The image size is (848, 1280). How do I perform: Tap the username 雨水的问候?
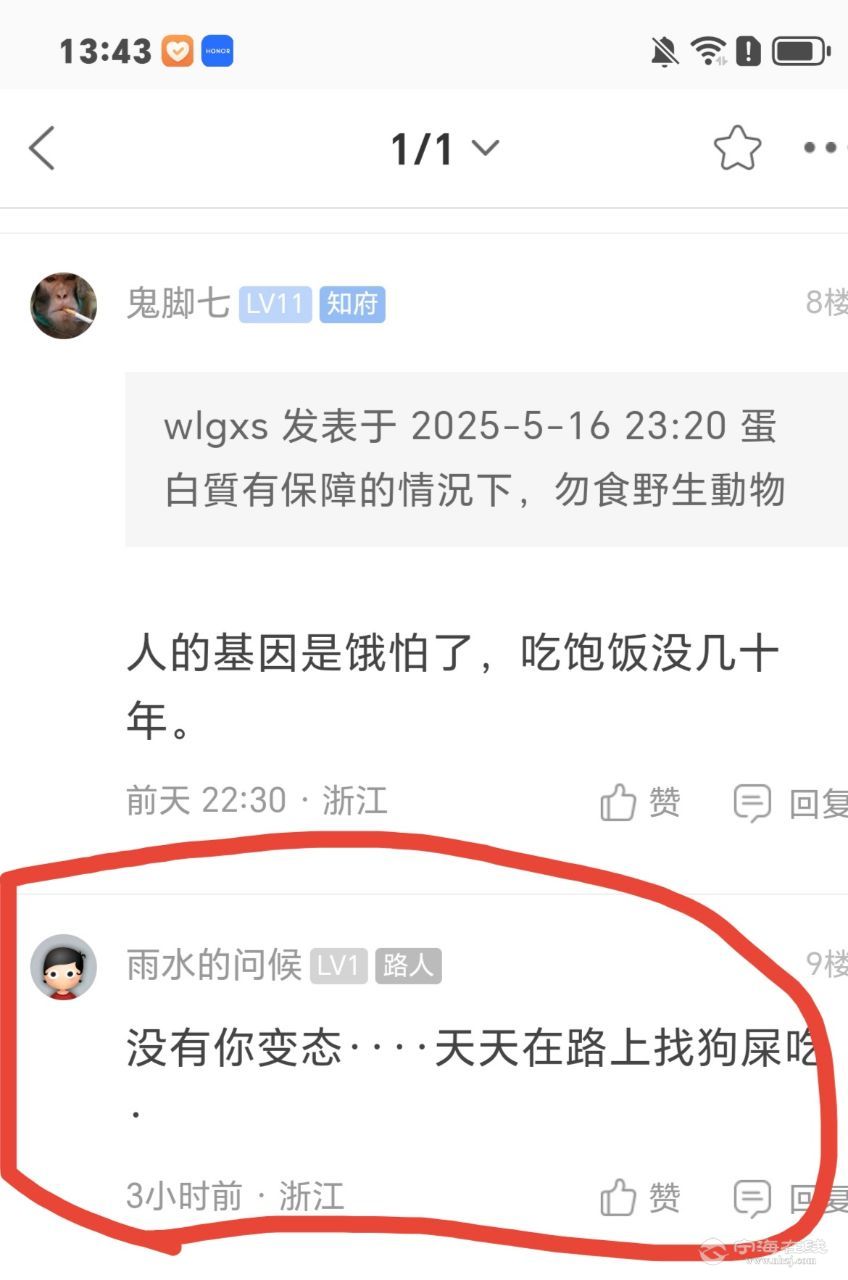[x=214, y=965]
